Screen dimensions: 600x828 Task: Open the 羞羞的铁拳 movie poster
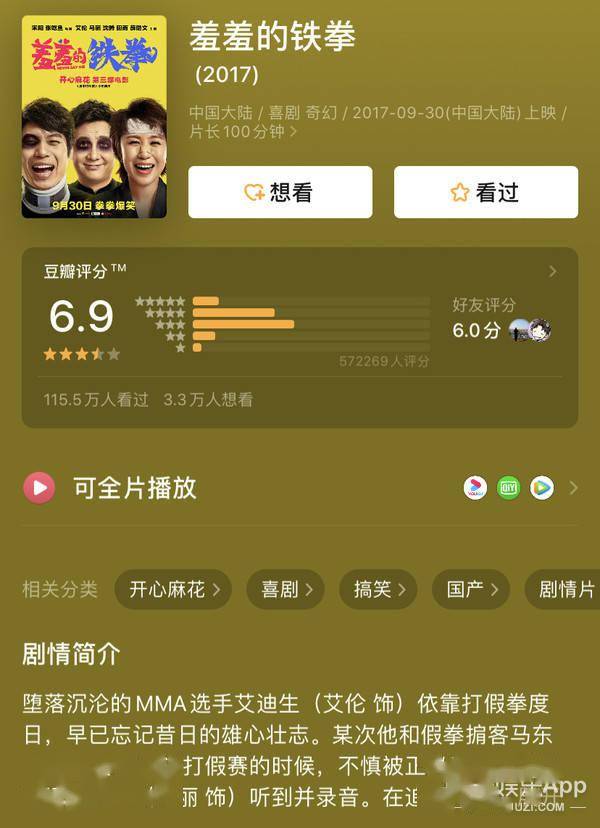pyautogui.click(x=94, y=116)
